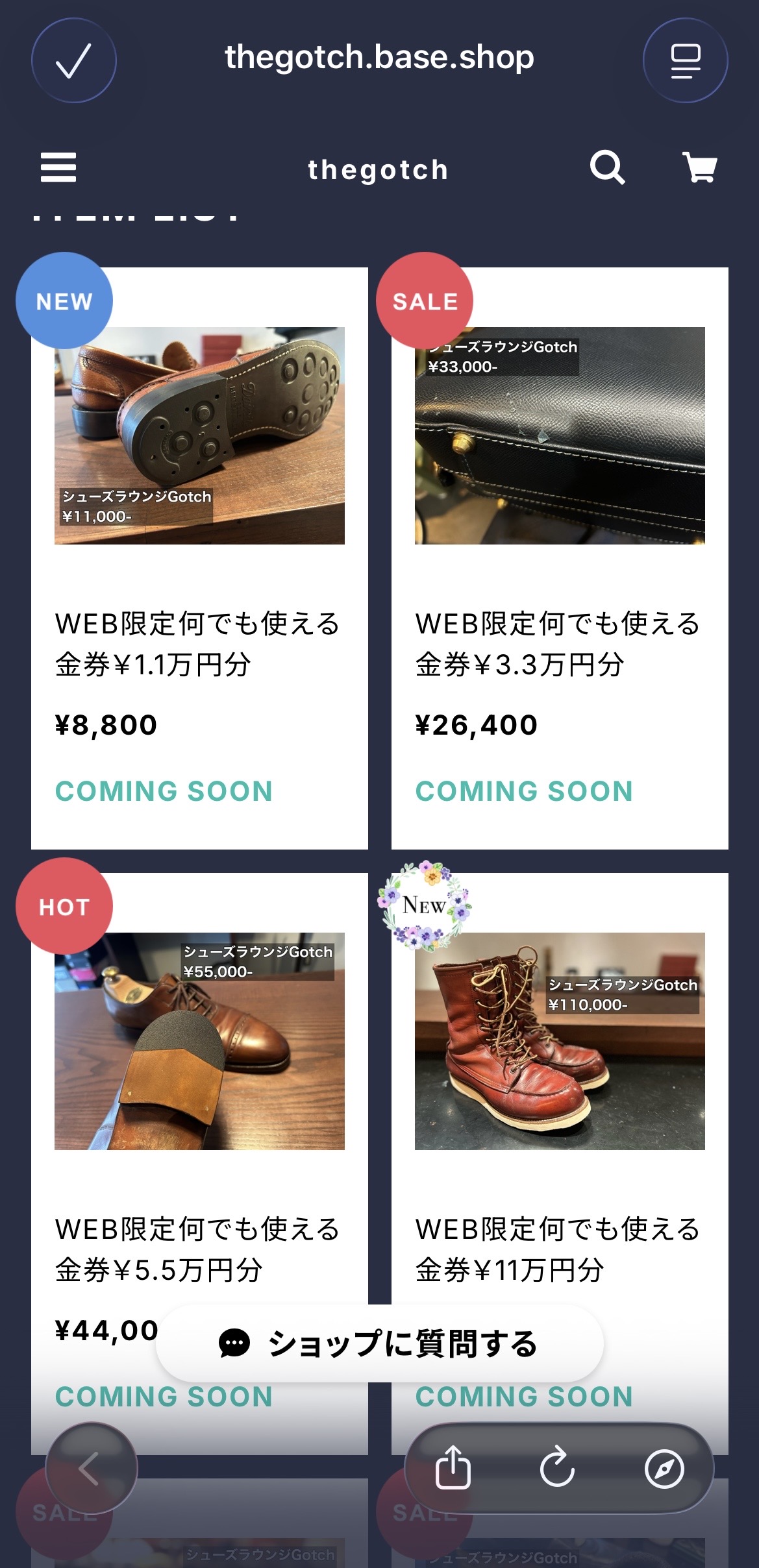Open the ¥5.5万円分 voucher card

pos(199,1103)
